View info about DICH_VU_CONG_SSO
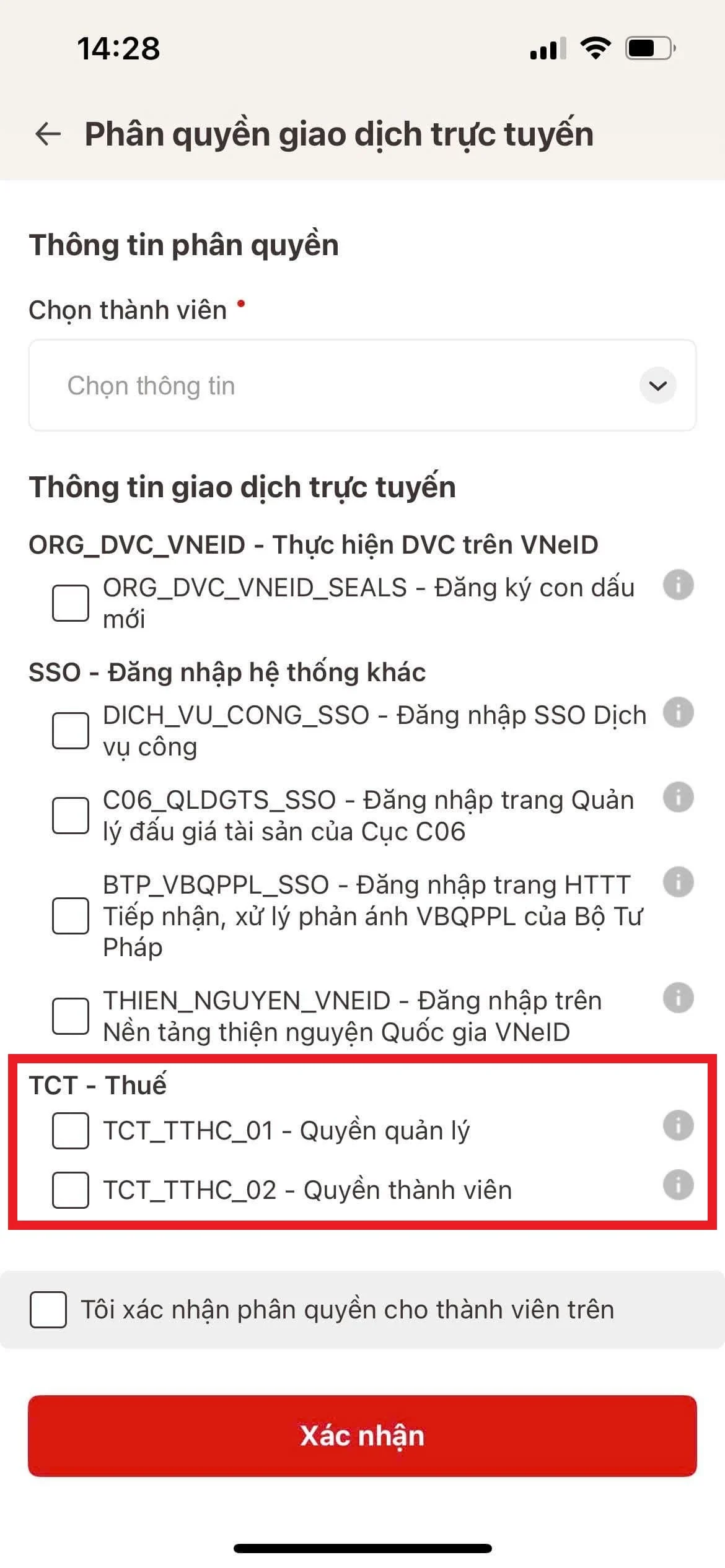This screenshot has width=725, height=1568. [x=678, y=713]
